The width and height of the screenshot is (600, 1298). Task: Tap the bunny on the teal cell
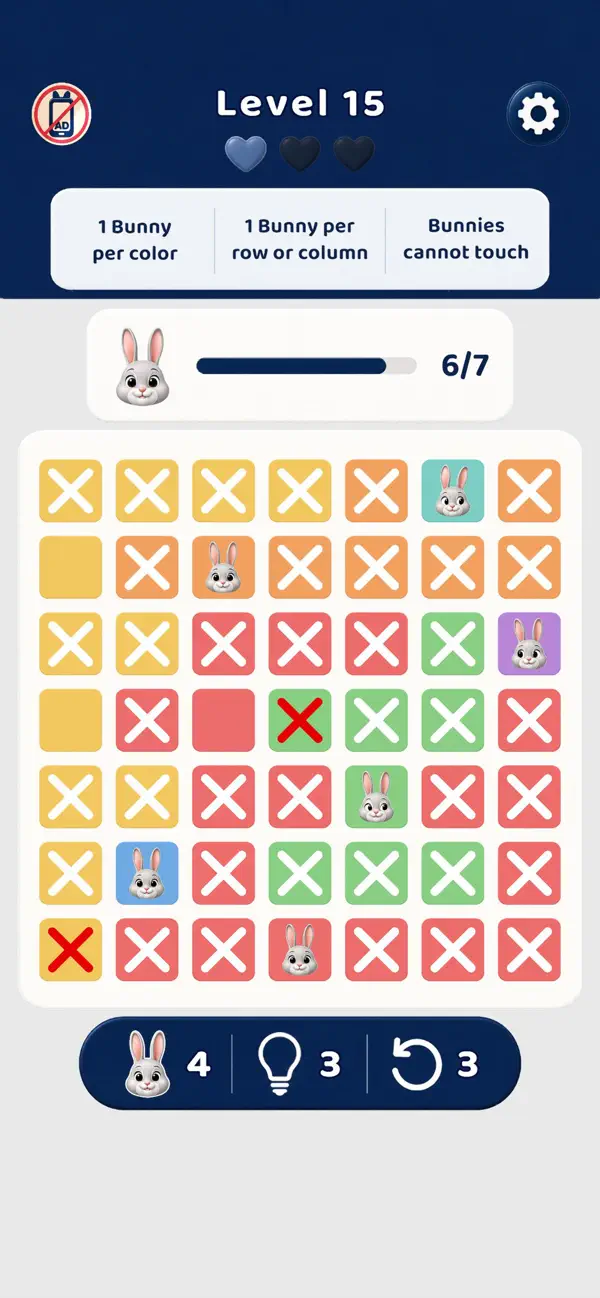click(x=453, y=491)
